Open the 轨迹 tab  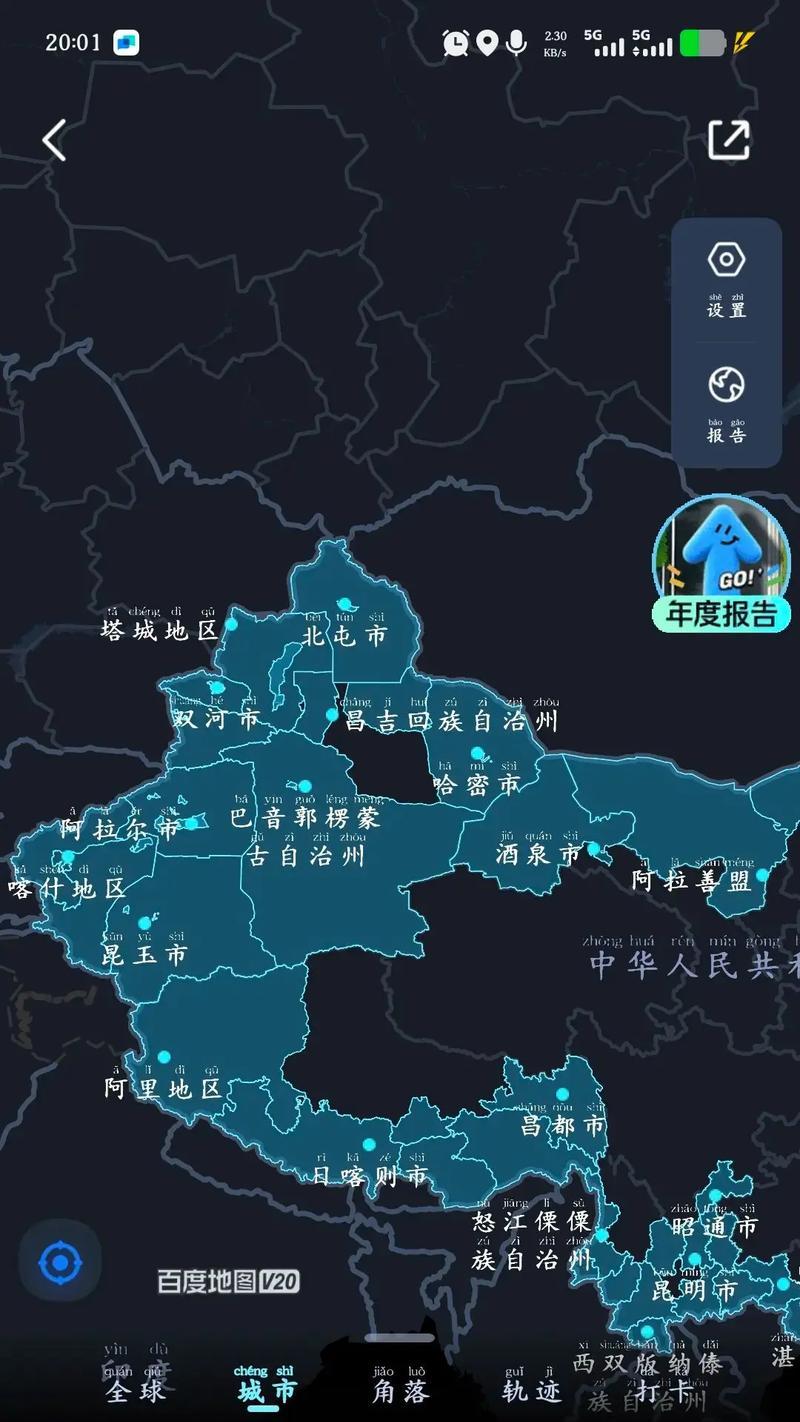coord(531,1384)
